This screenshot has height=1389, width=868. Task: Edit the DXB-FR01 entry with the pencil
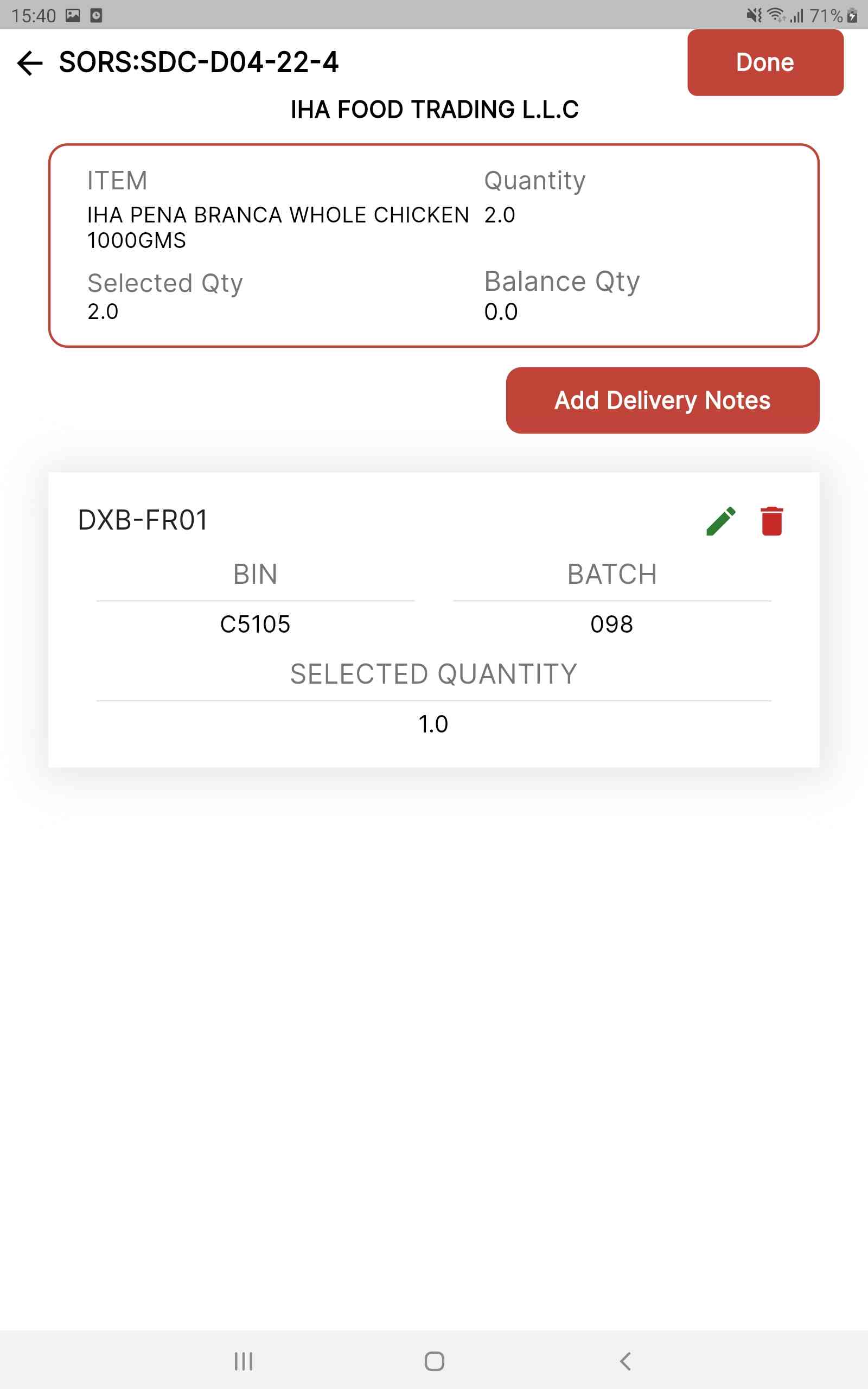point(720,520)
